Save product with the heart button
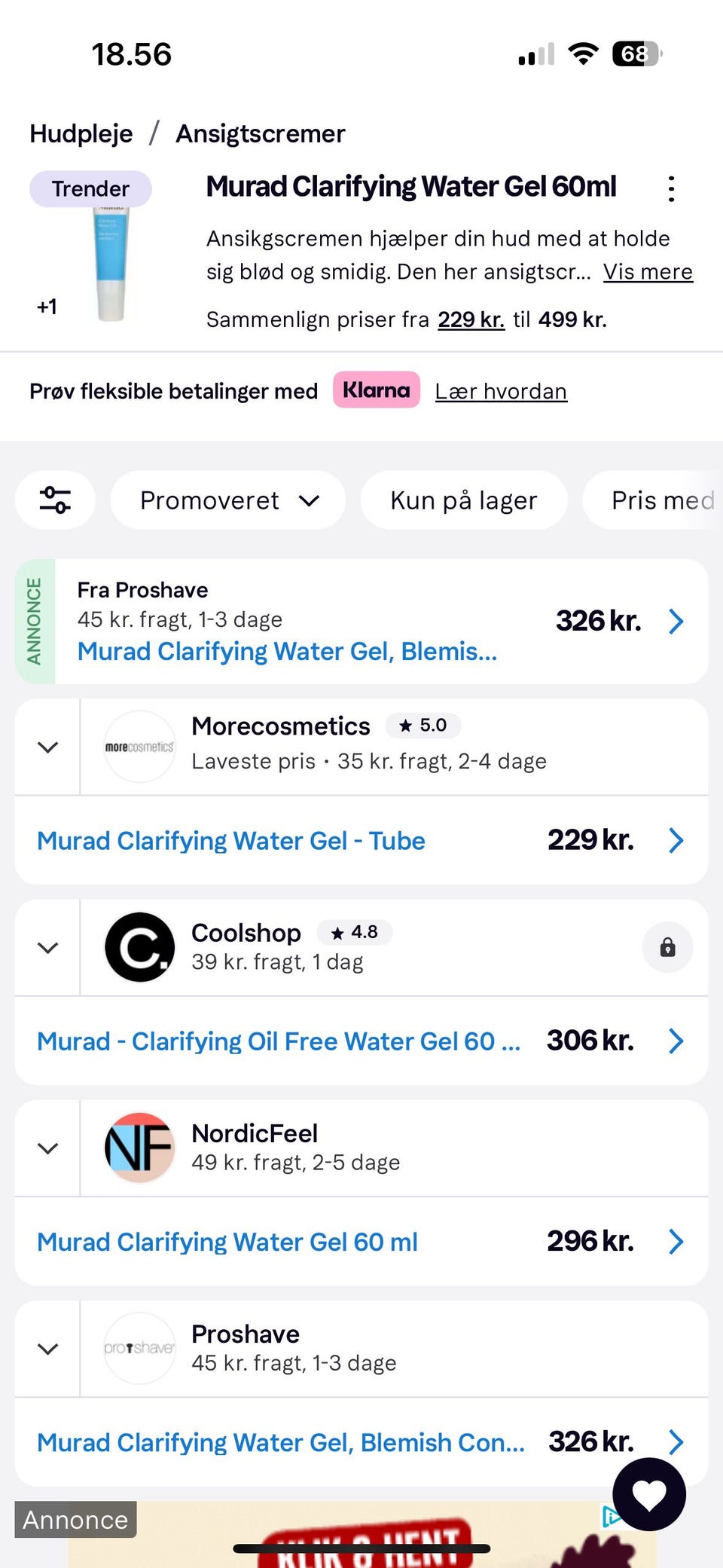 click(x=648, y=1495)
